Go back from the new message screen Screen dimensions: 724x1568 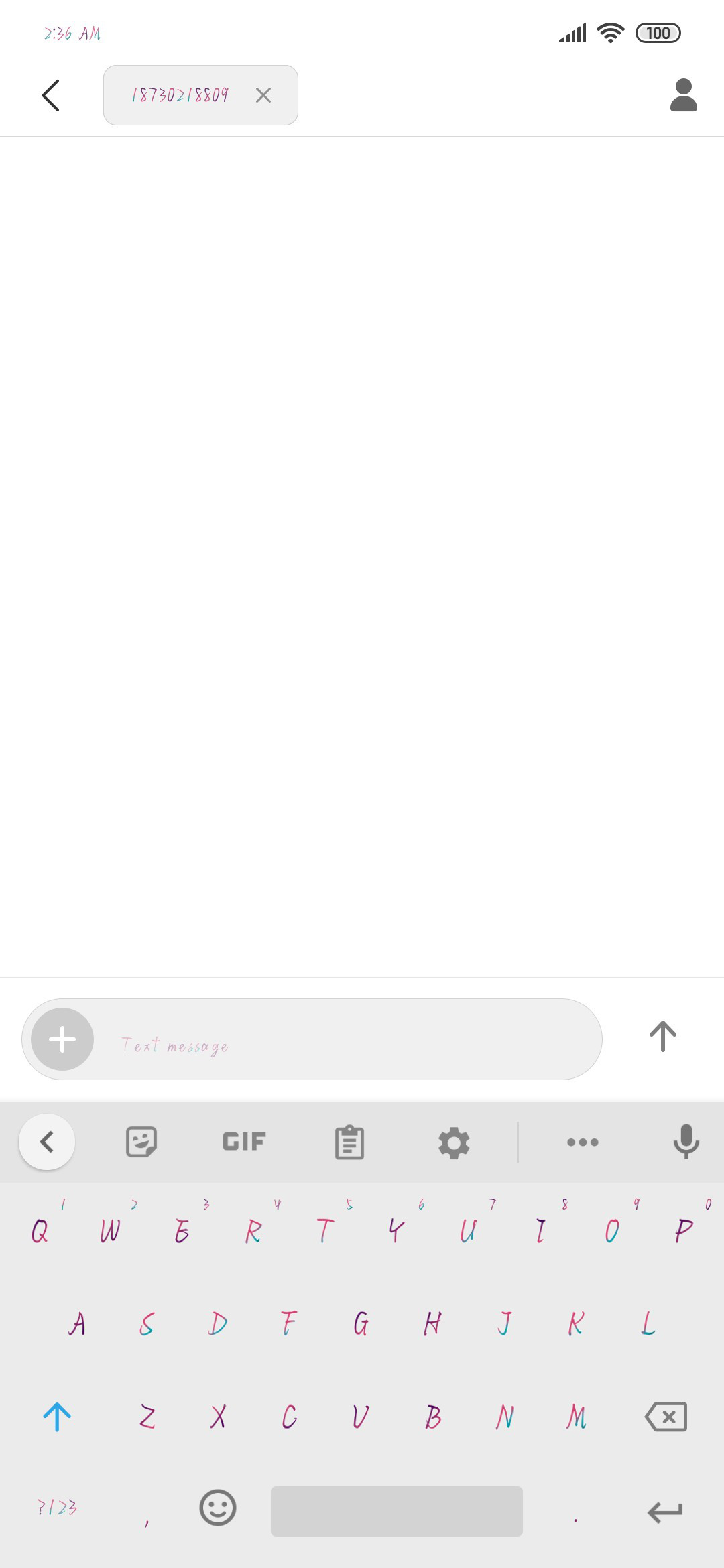[51, 95]
